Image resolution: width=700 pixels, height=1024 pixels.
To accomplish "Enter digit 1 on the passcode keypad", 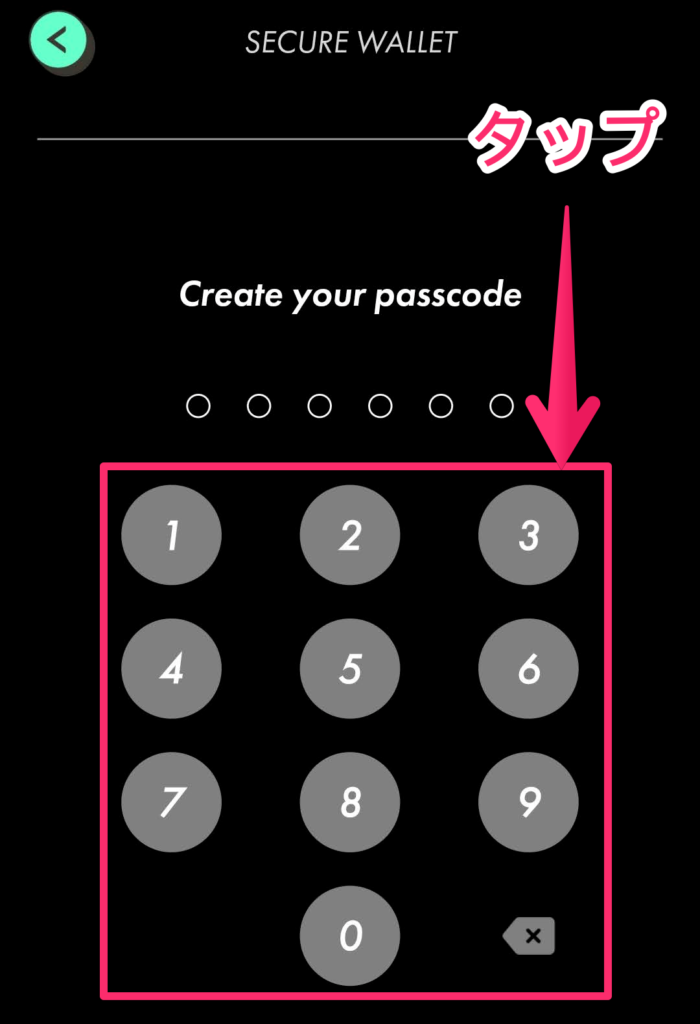I will (171, 535).
